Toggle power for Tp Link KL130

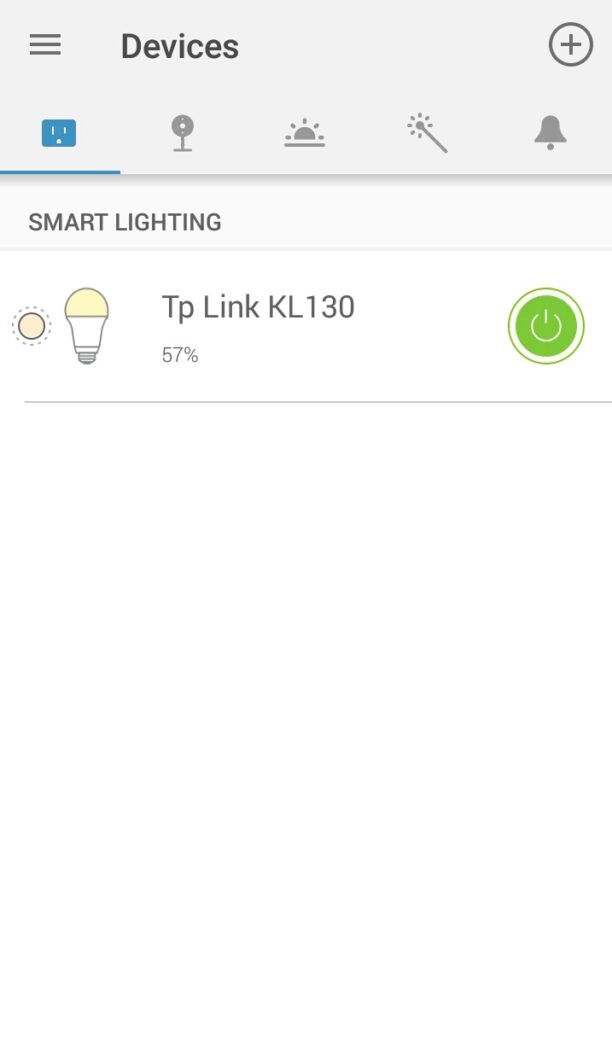click(545, 326)
